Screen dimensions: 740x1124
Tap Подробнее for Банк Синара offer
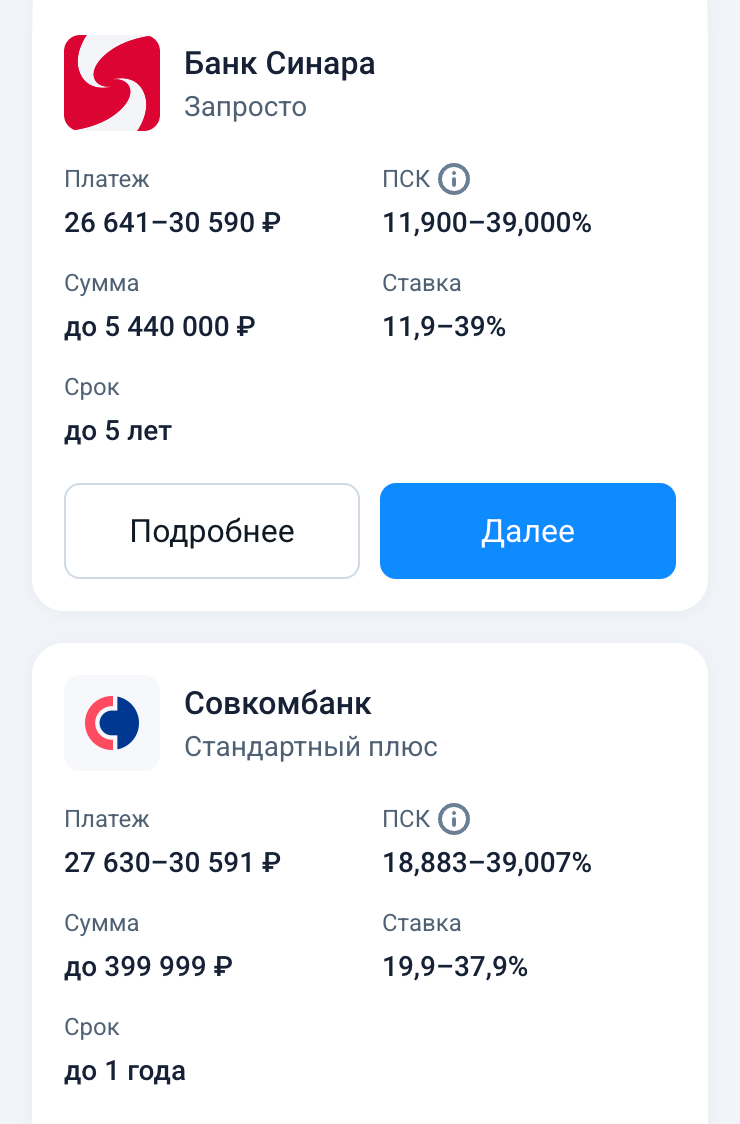pyautogui.click(x=212, y=531)
